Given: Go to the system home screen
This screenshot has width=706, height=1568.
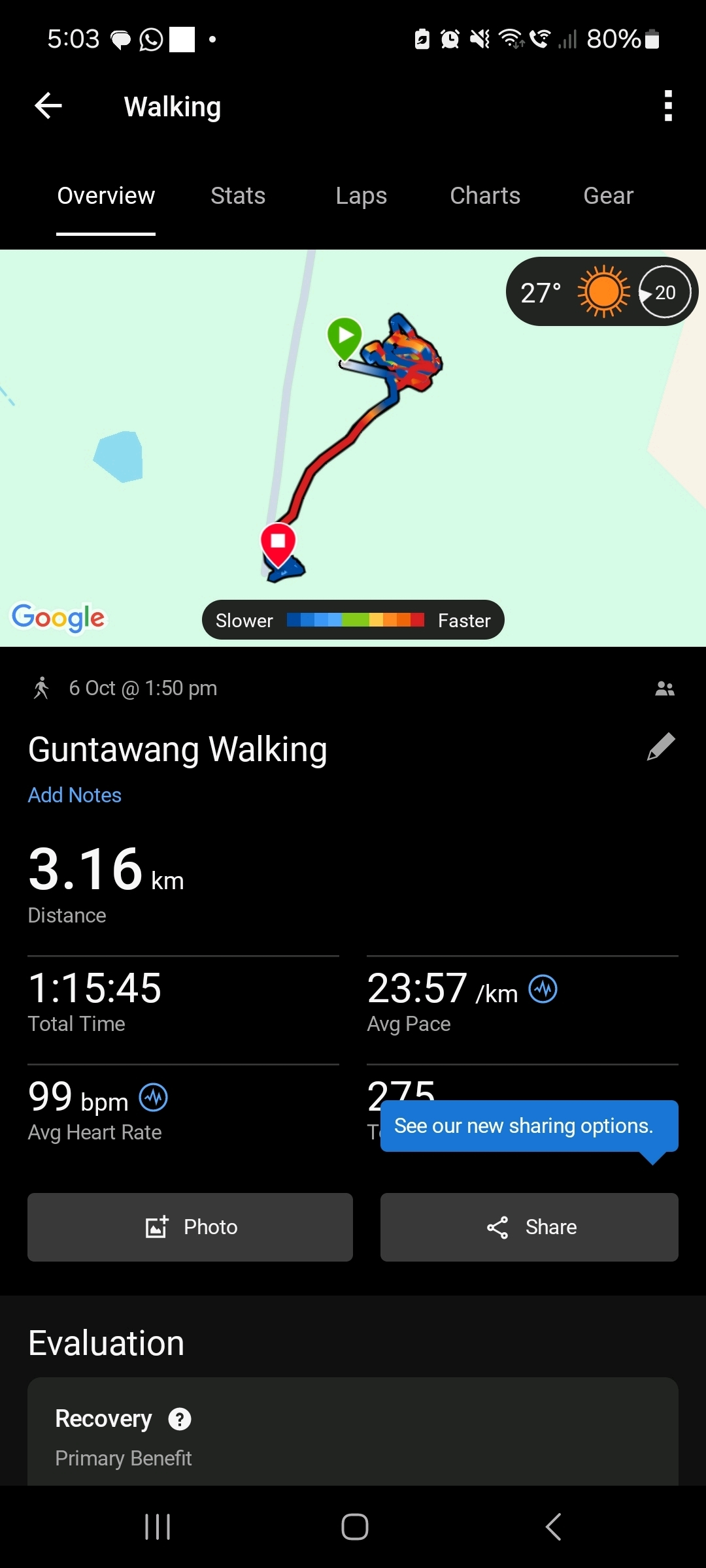Looking at the screenshot, I should (354, 1527).
